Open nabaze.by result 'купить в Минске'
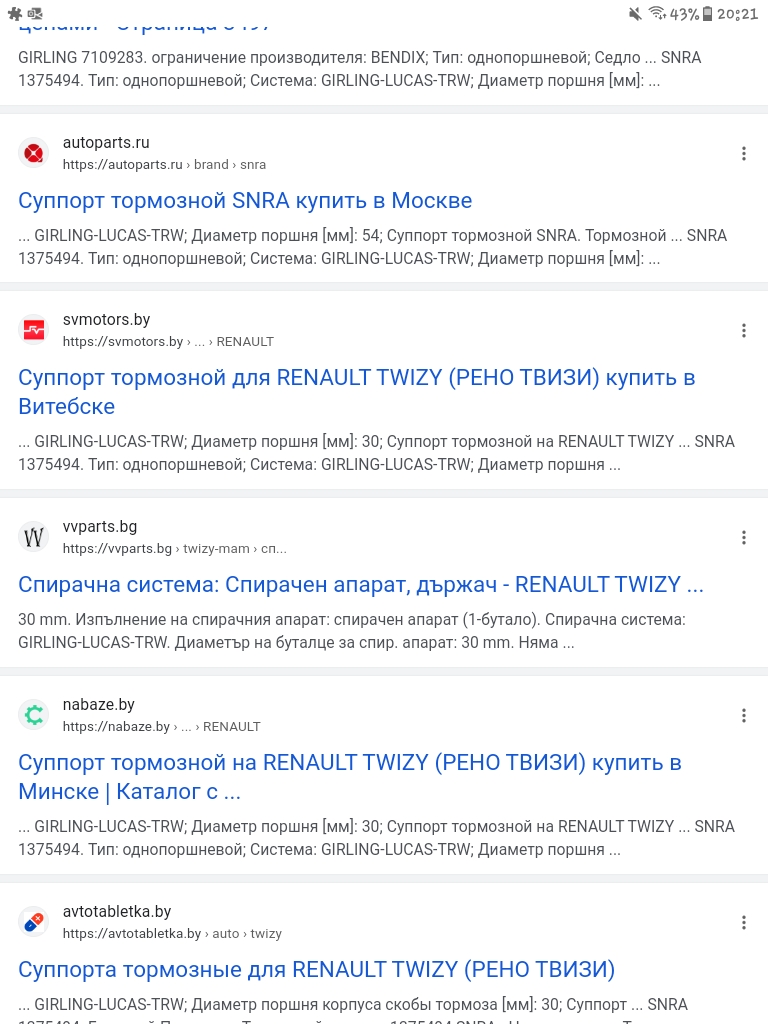This screenshot has width=768, height=1024. pos(349,763)
